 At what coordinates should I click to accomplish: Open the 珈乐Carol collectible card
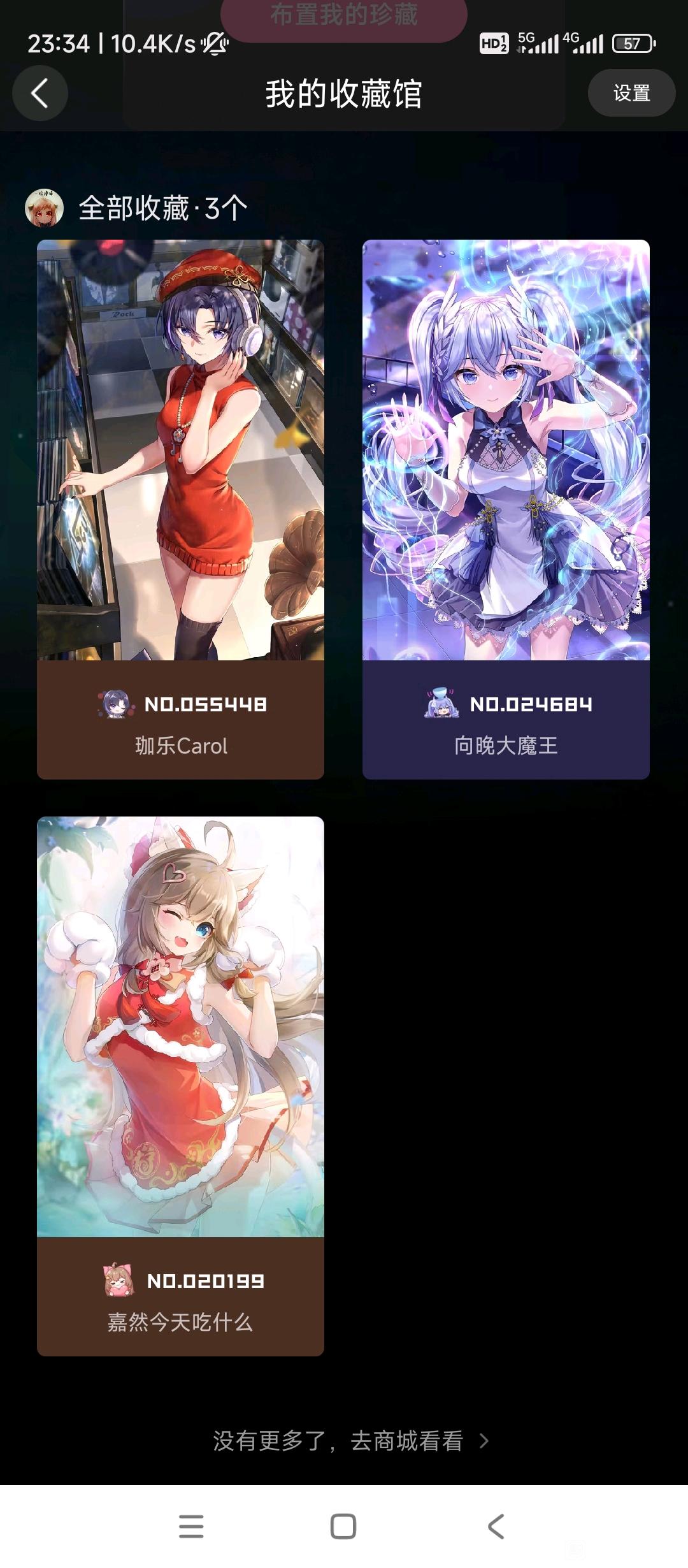180,509
